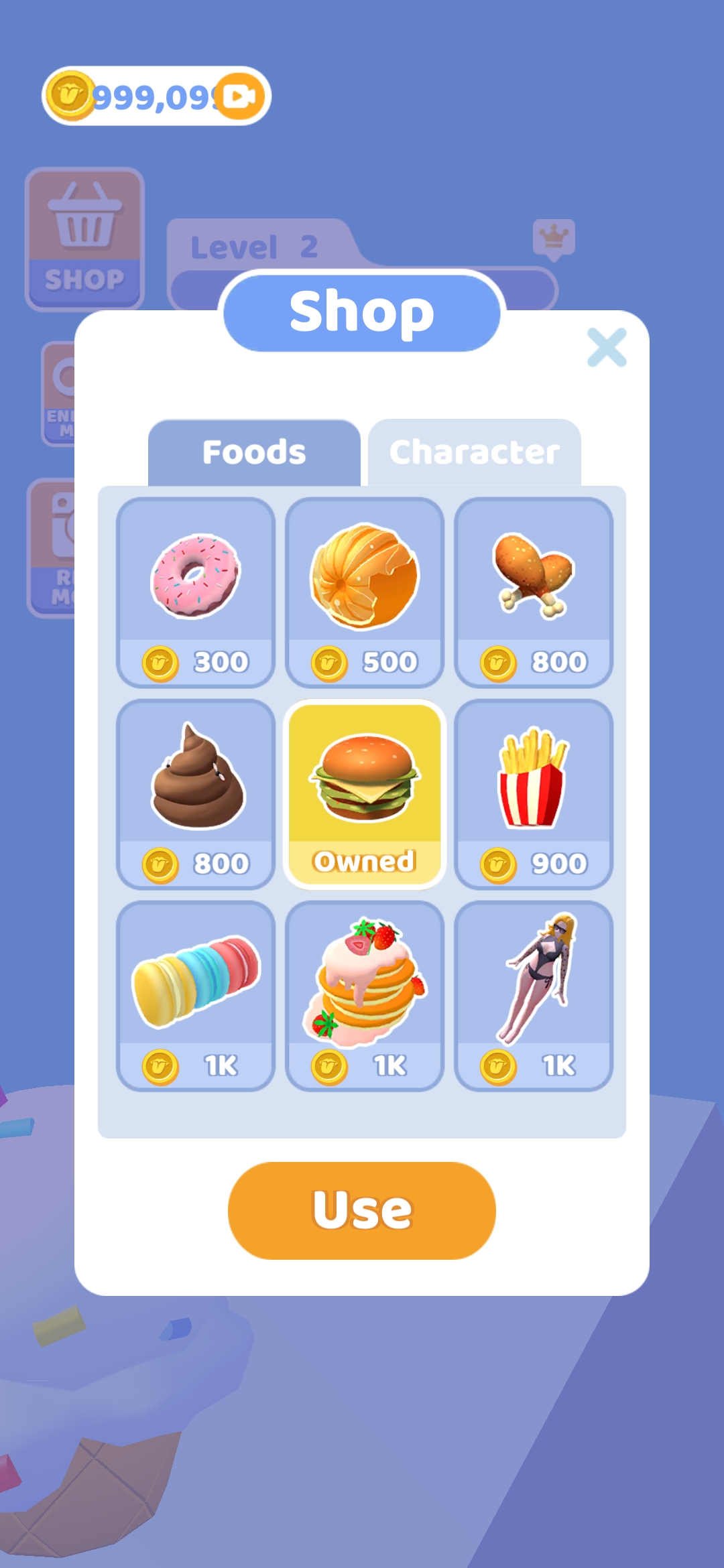This screenshot has height=1568, width=724.
Task: Select the sunglasses character item for 1K
Action: coord(534,996)
